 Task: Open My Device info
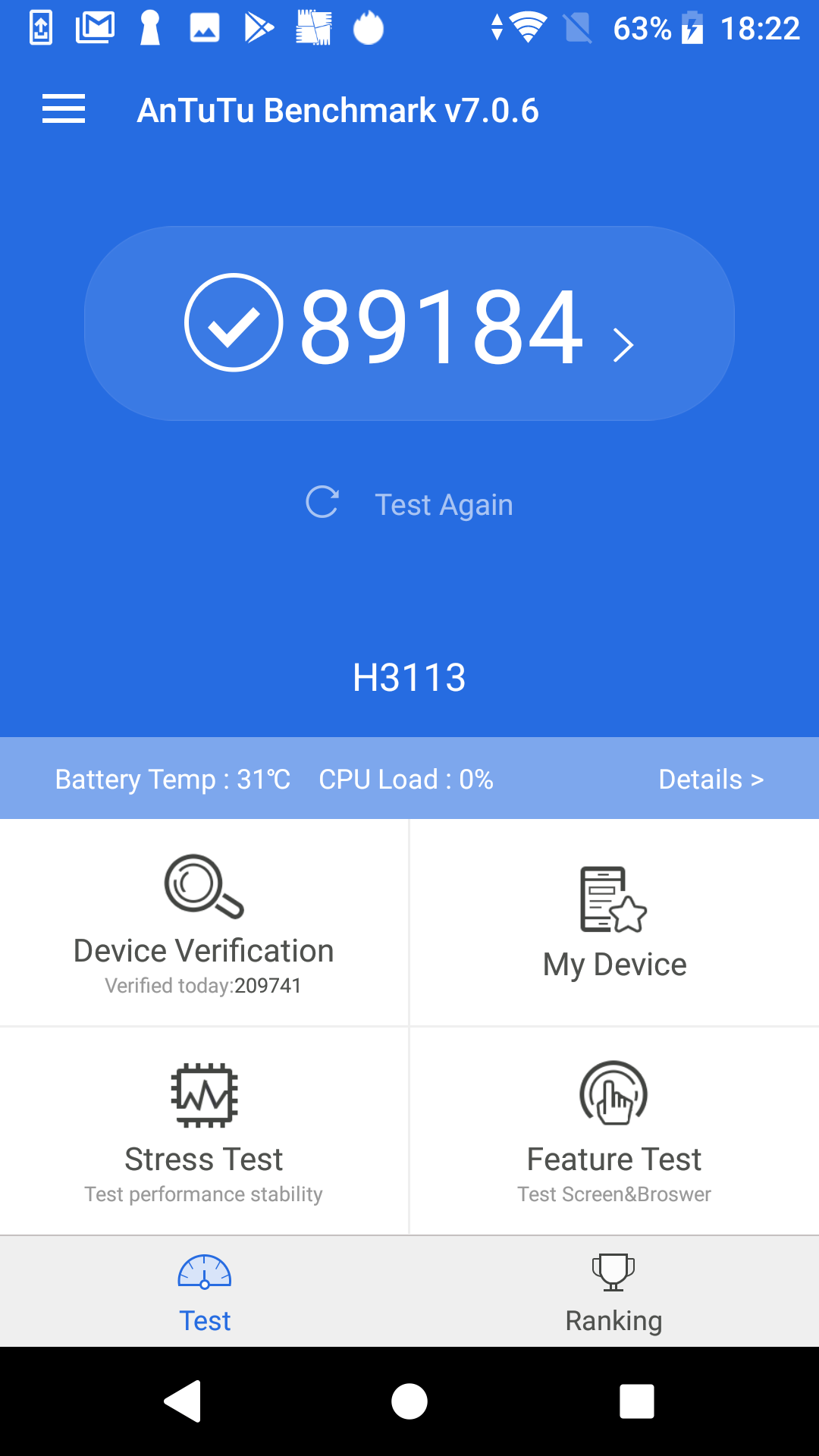point(615,923)
